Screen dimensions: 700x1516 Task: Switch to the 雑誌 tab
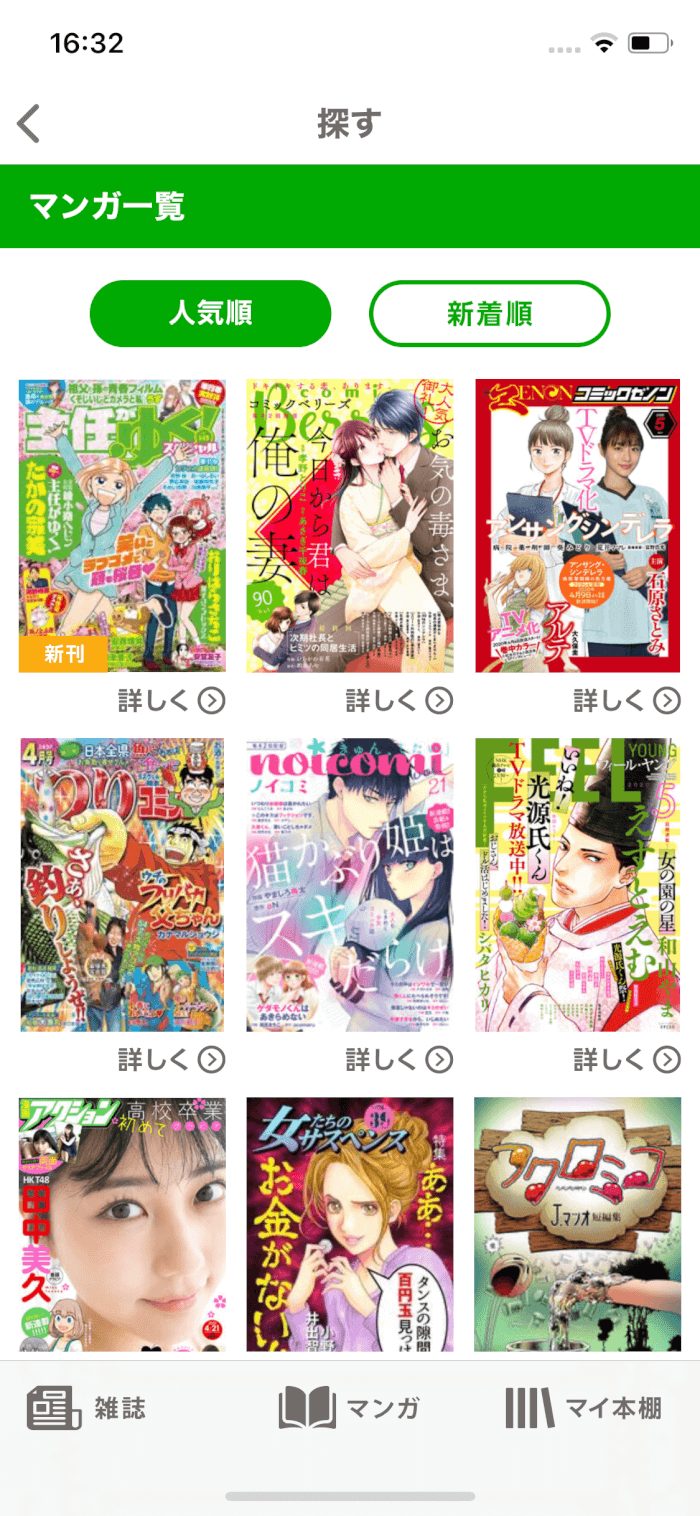pos(87,1409)
